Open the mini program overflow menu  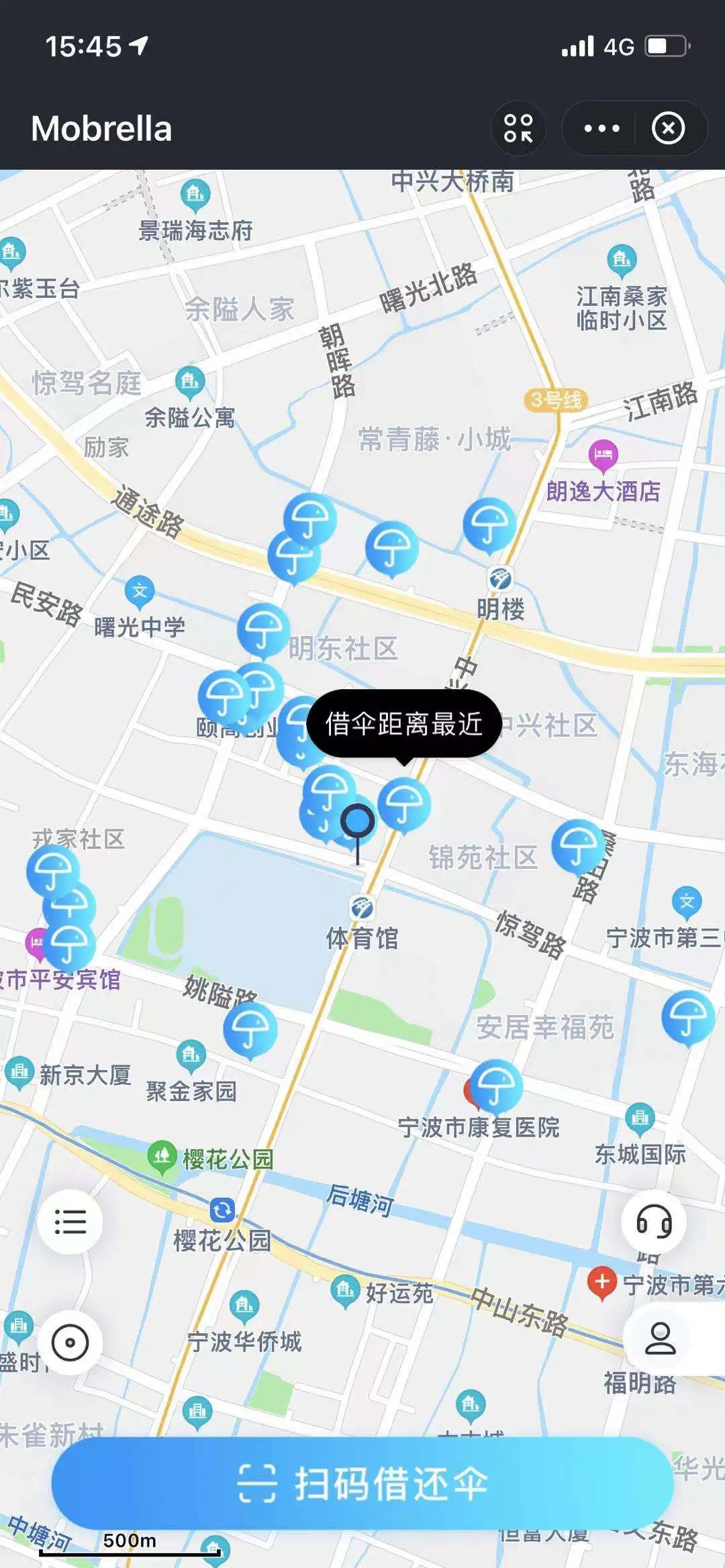pos(601,128)
